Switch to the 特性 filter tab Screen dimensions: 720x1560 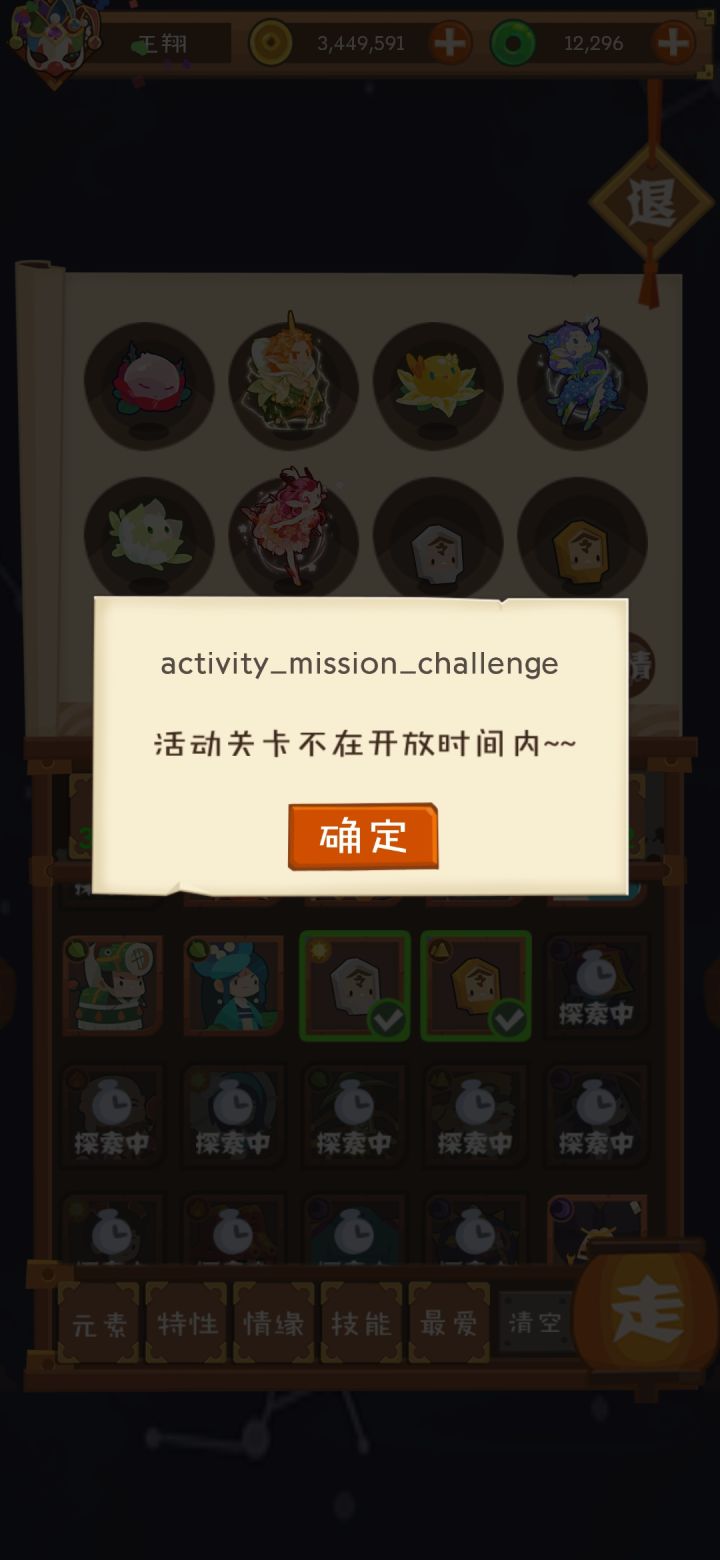[x=186, y=1323]
